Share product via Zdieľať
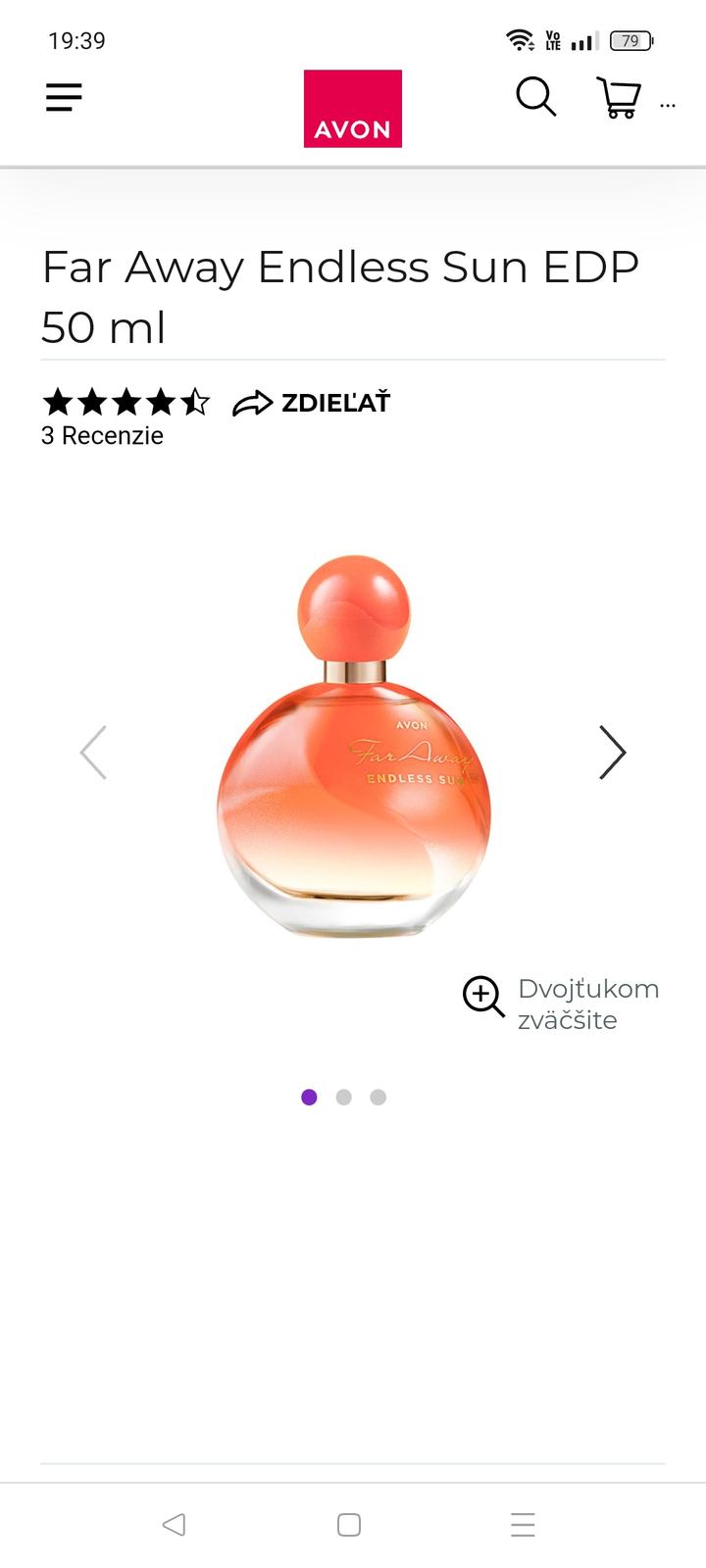The height and width of the screenshot is (1568, 706). [x=312, y=403]
